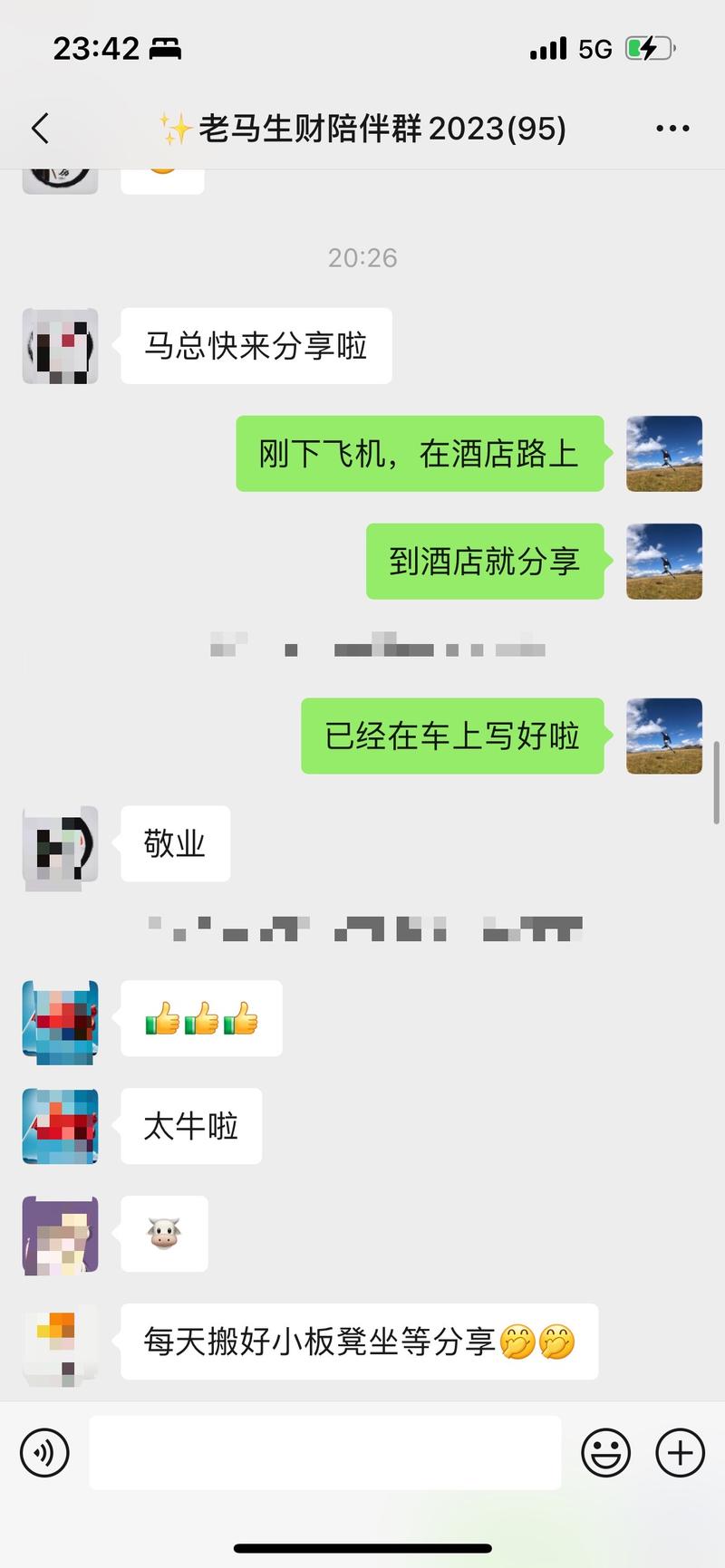Tap the cow emoji sticker message
Viewport: 725px width, 1568px height.
click(163, 1233)
